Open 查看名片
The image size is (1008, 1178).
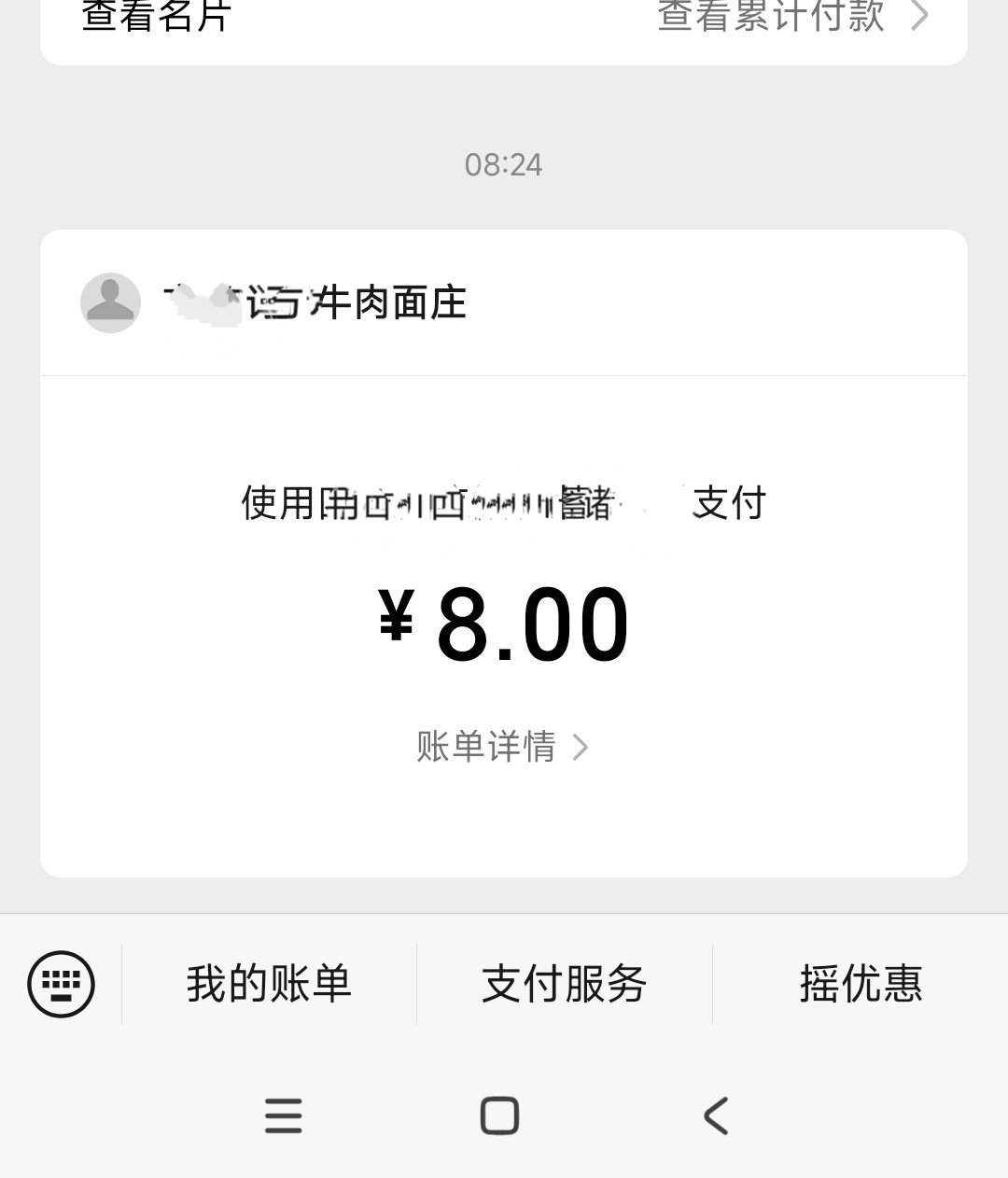tap(157, 17)
